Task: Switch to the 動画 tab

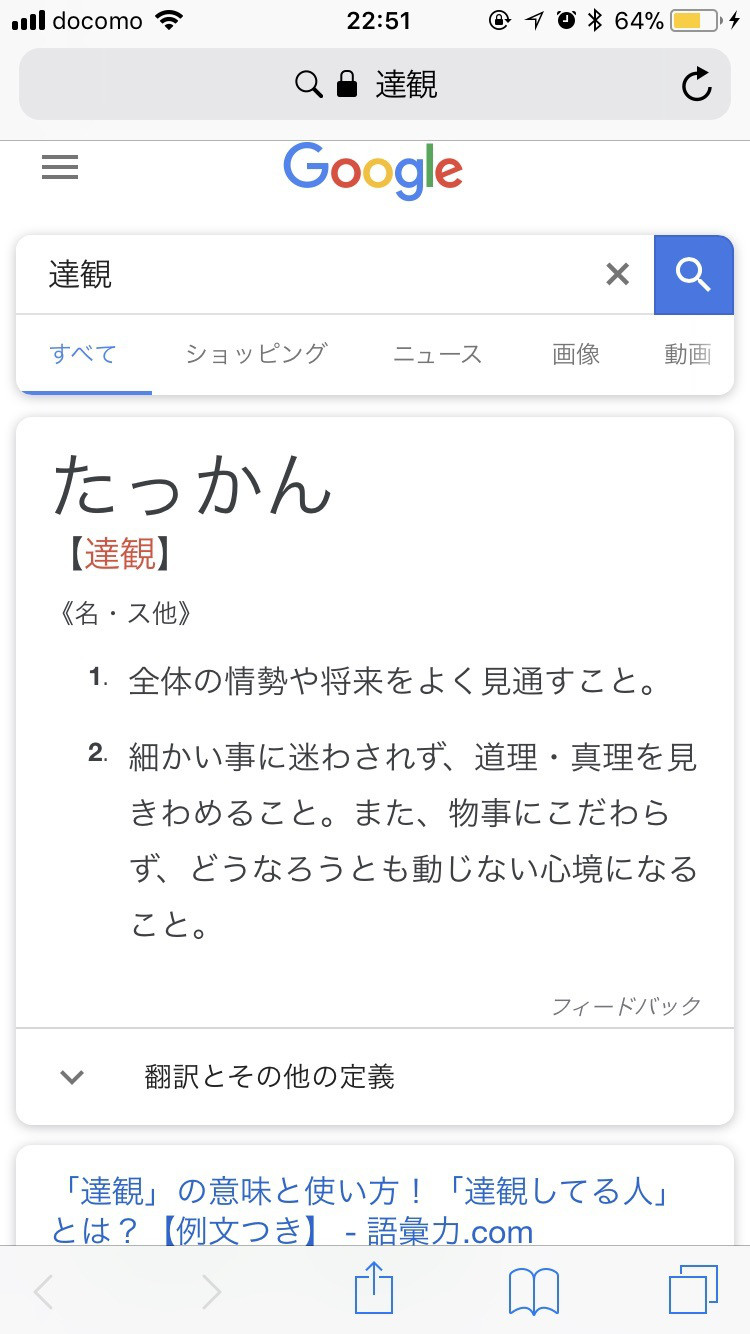Action: [688, 353]
